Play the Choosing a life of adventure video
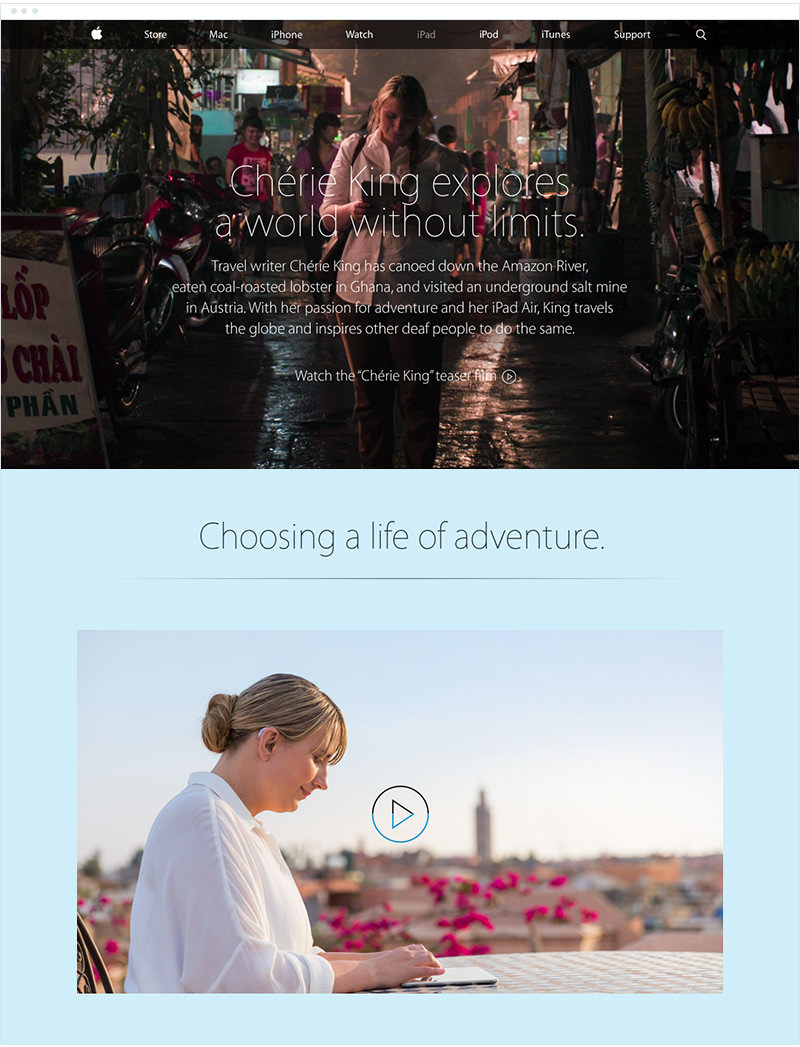This screenshot has height=1047, width=800. (400, 814)
